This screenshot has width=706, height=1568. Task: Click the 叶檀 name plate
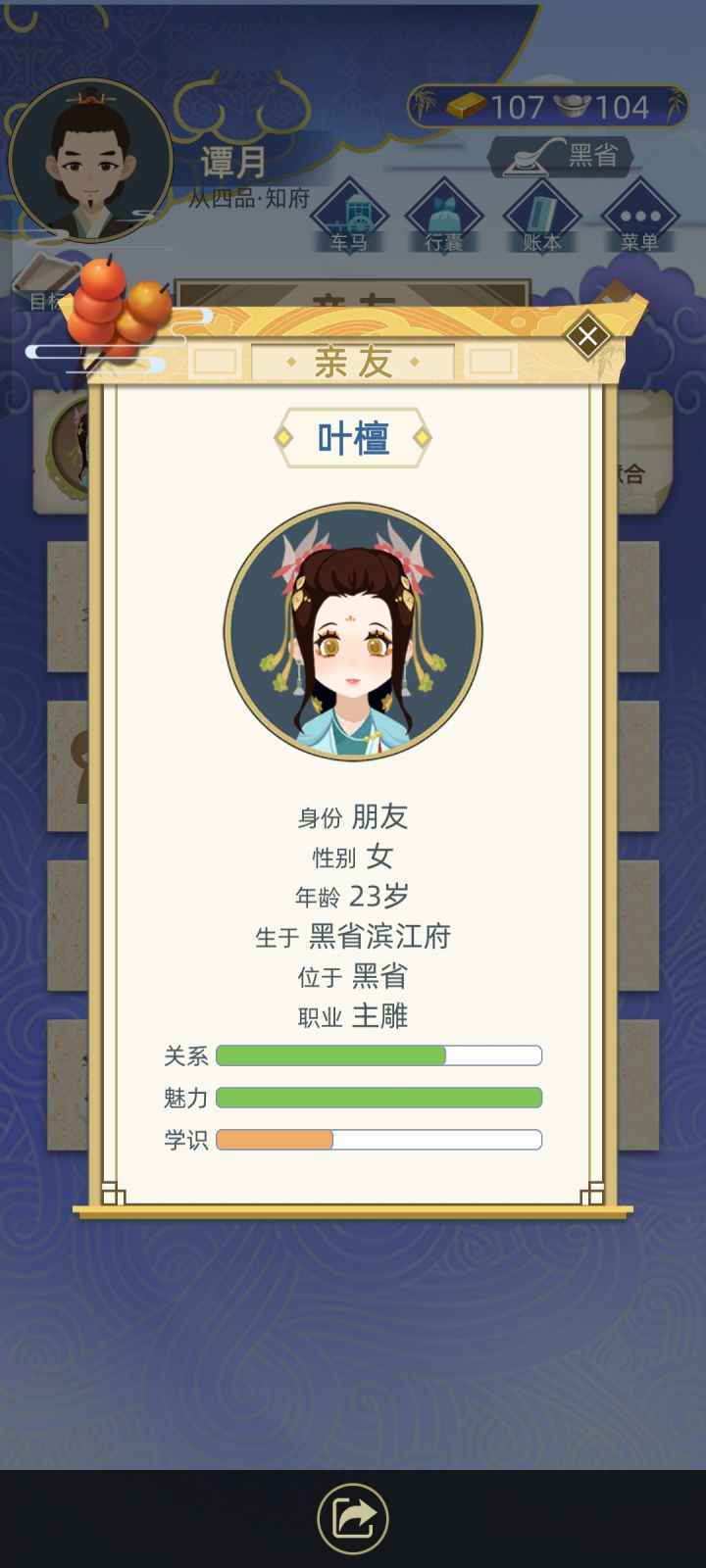coord(353,434)
